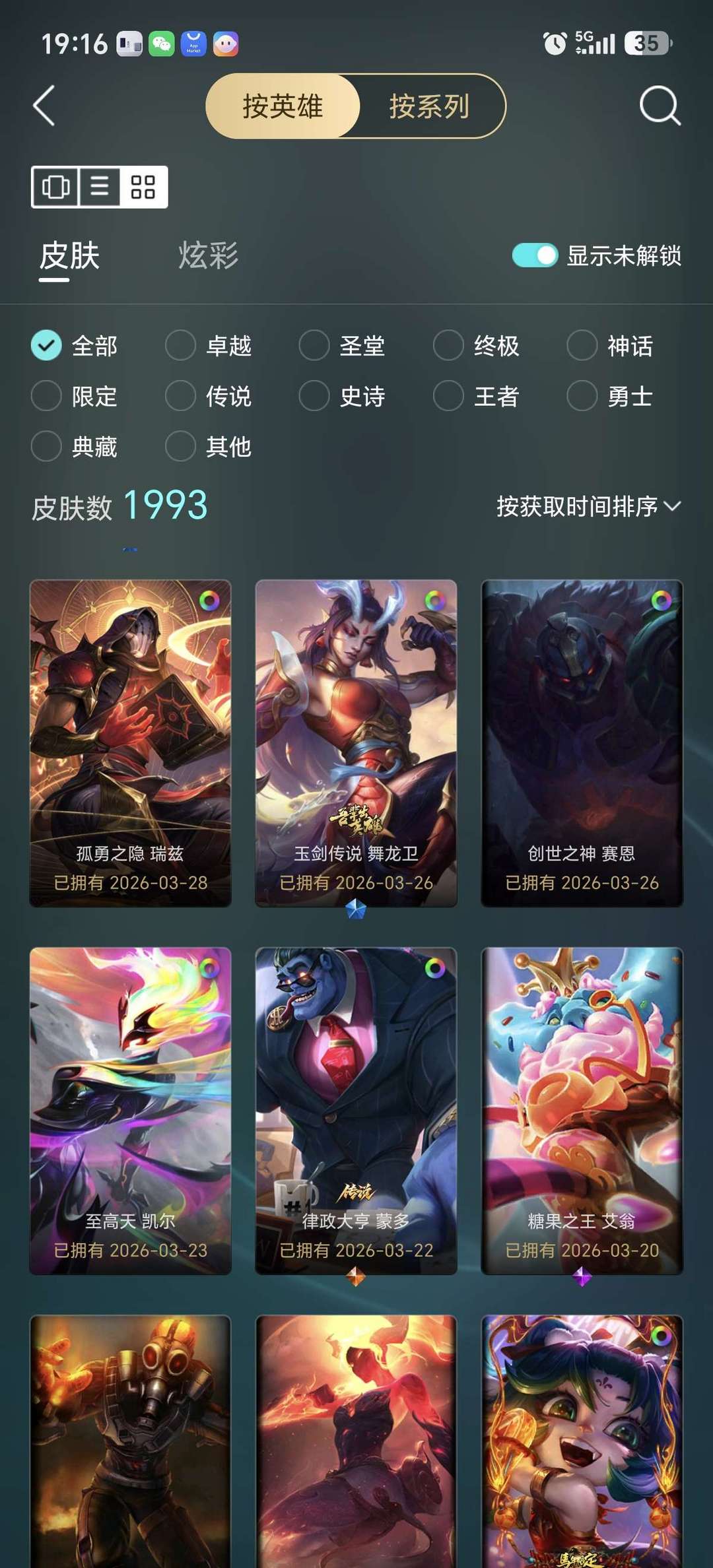Open the search magnifier icon
This screenshot has width=713, height=1568.
(660, 106)
